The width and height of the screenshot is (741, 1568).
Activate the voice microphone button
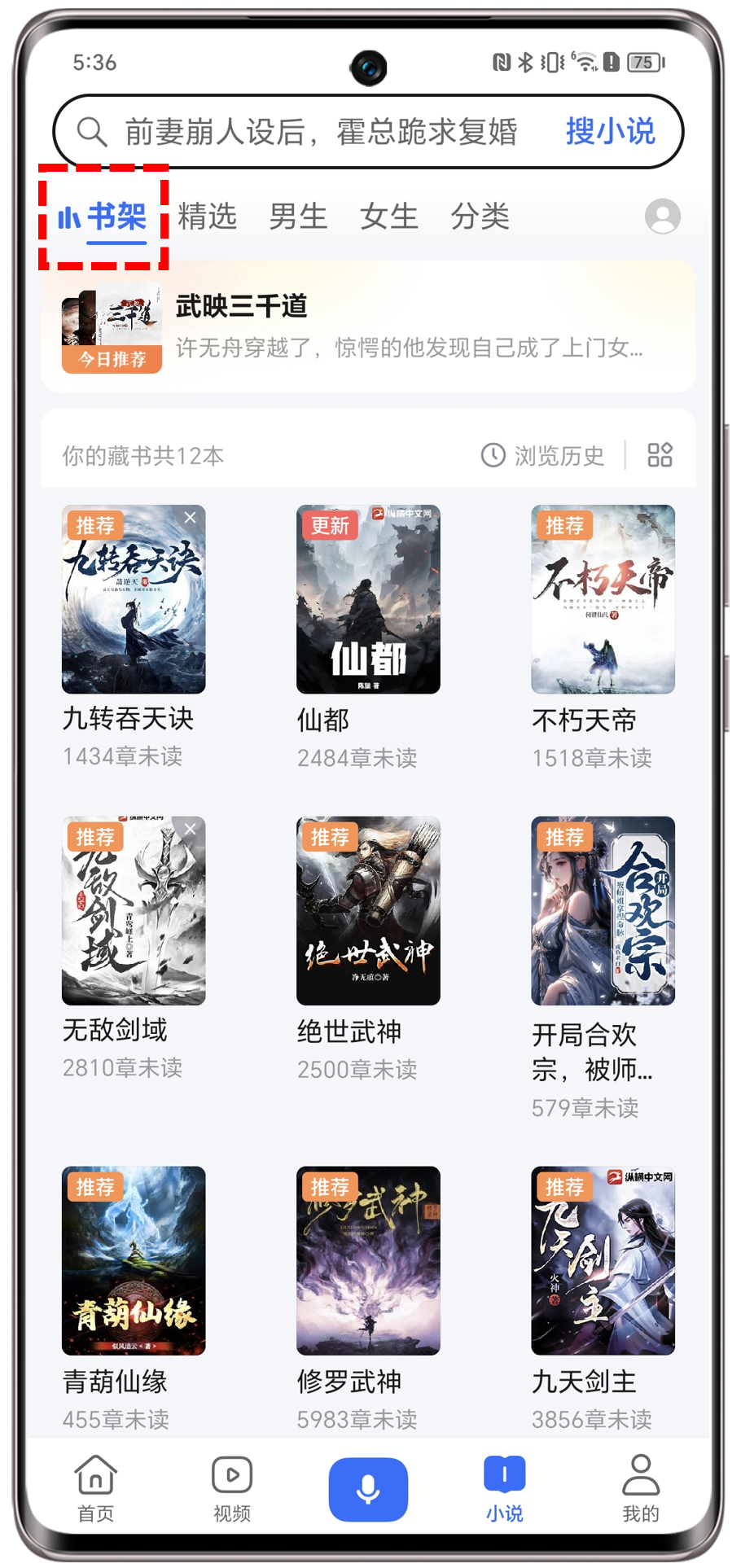(368, 1489)
